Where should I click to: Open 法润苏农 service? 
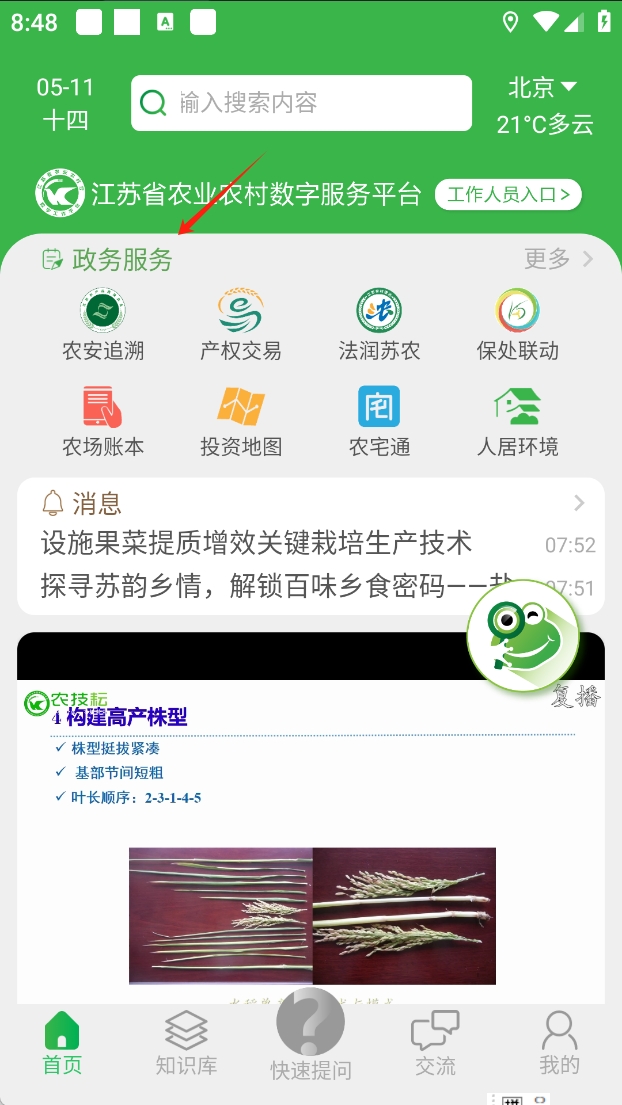coord(379,325)
